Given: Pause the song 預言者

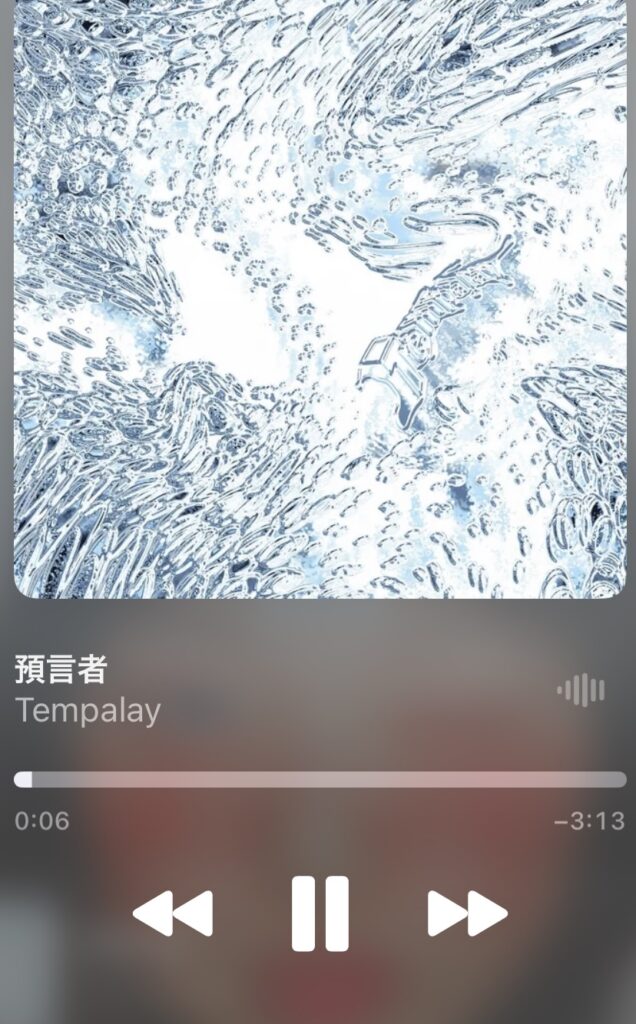Looking at the screenshot, I should (x=320, y=913).
